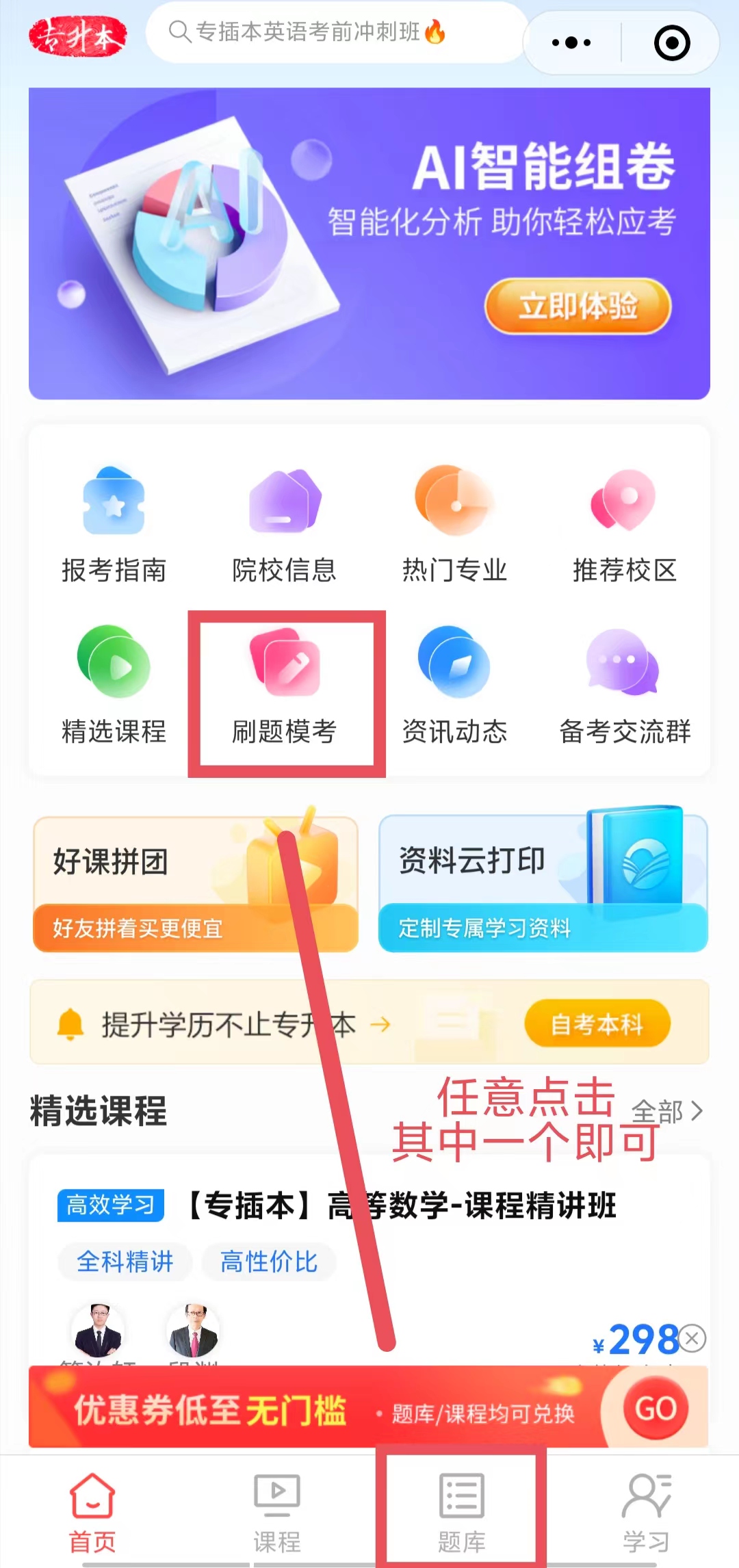Tap GO on the coupon banner
The width and height of the screenshot is (739, 1568).
[656, 1409]
